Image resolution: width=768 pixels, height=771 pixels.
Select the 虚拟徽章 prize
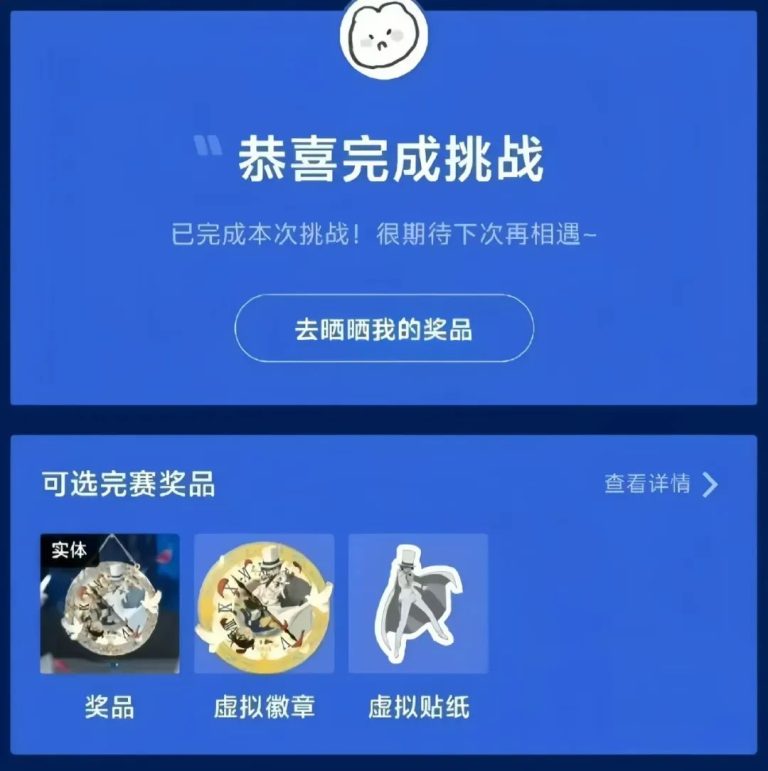264,603
